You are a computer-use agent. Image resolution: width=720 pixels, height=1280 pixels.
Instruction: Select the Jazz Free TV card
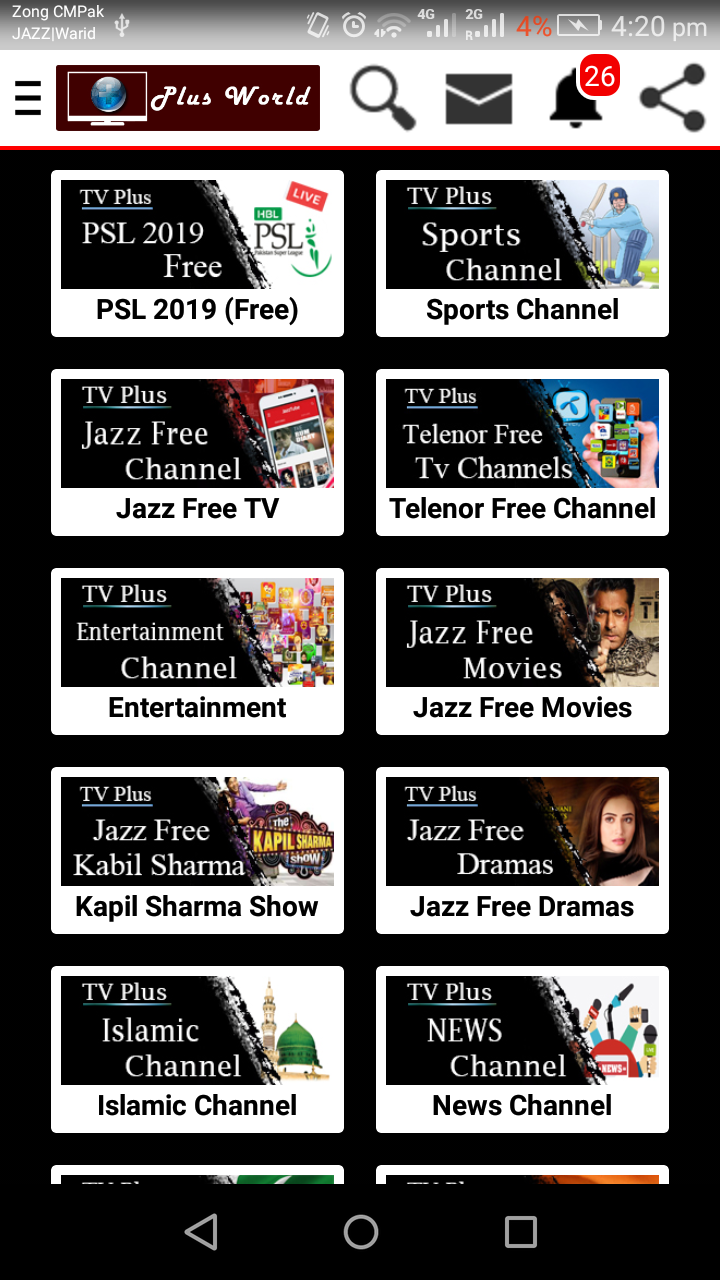pyautogui.click(x=197, y=452)
